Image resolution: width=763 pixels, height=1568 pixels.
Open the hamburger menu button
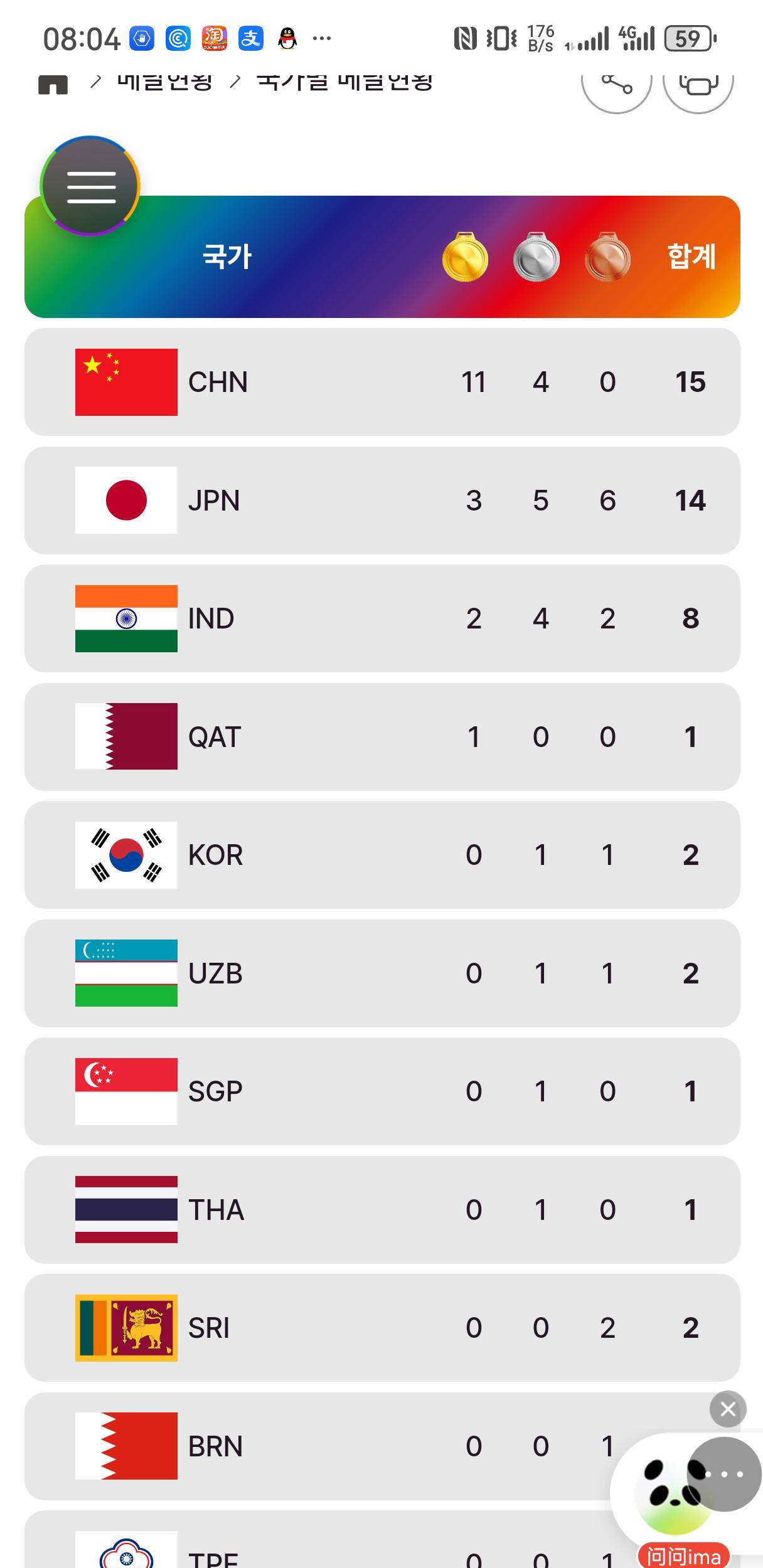91,186
